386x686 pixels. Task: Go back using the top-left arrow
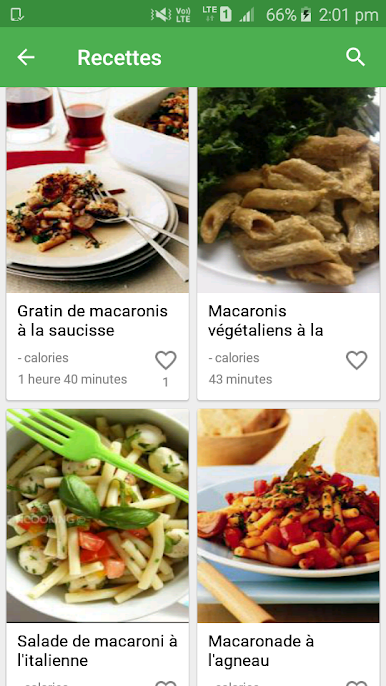(x=26, y=57)
